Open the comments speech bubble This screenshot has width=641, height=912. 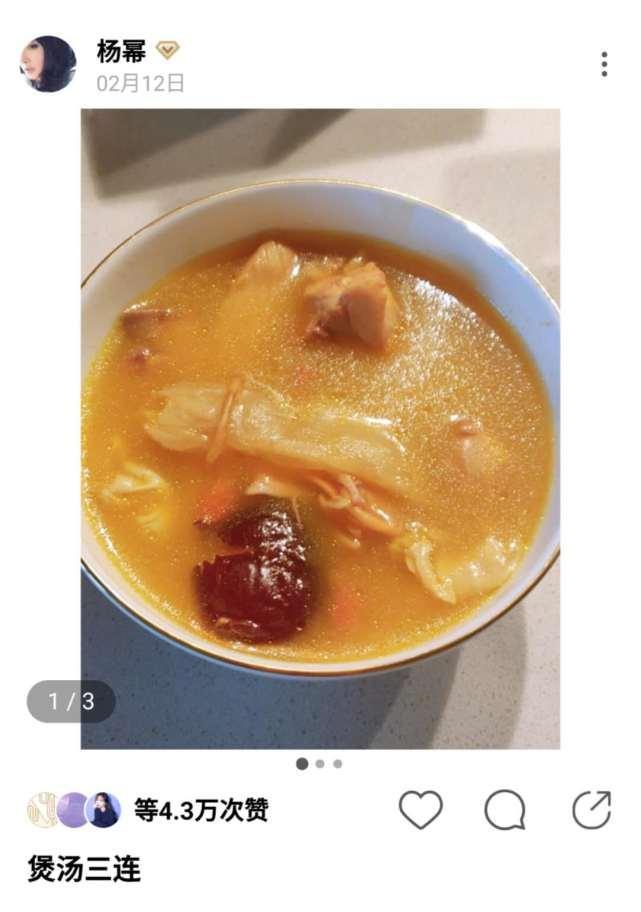[x=505, y=809]
